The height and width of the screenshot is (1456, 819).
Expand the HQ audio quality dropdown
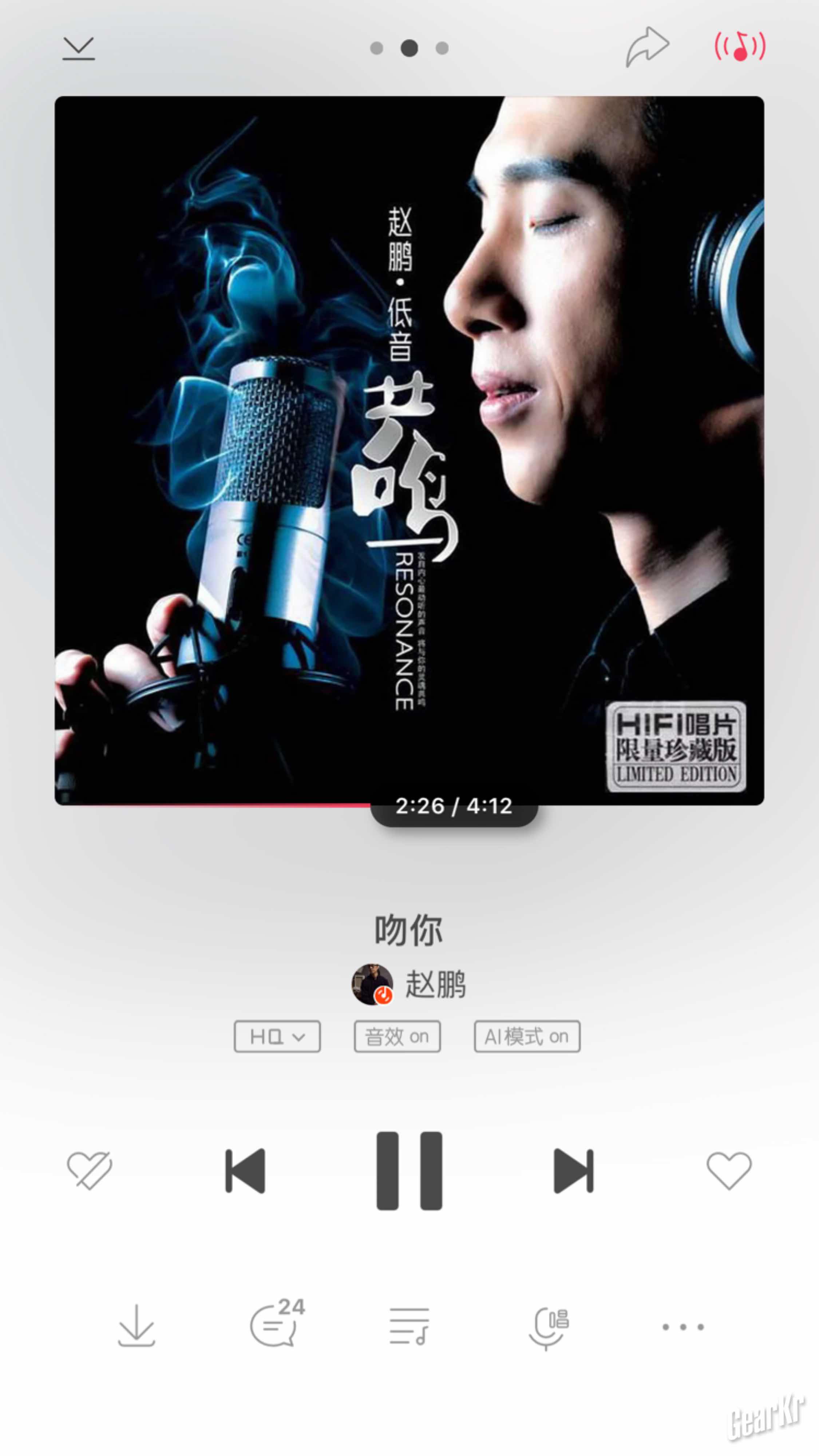pyautogui.click(x=277, y=1037)
